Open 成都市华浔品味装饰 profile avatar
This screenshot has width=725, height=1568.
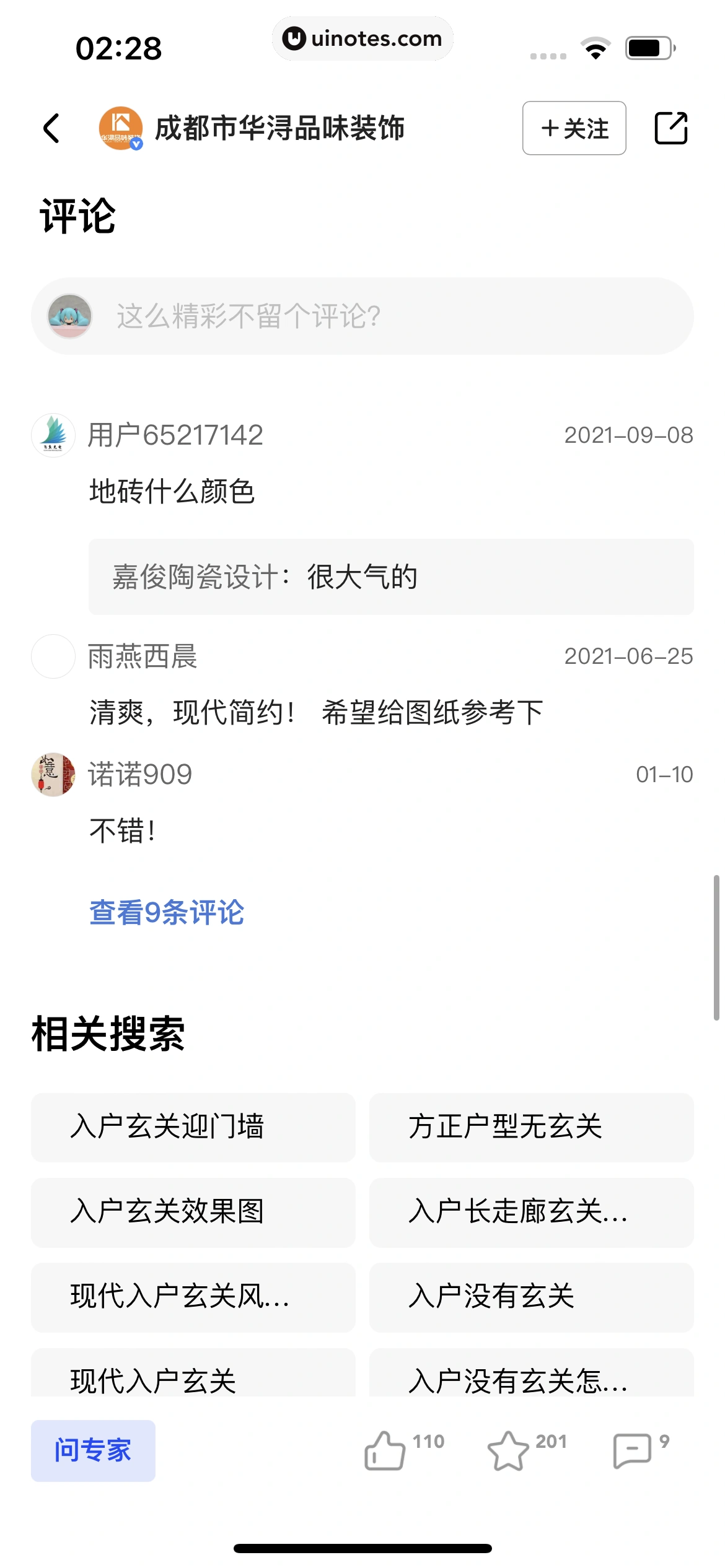(121, 128)
